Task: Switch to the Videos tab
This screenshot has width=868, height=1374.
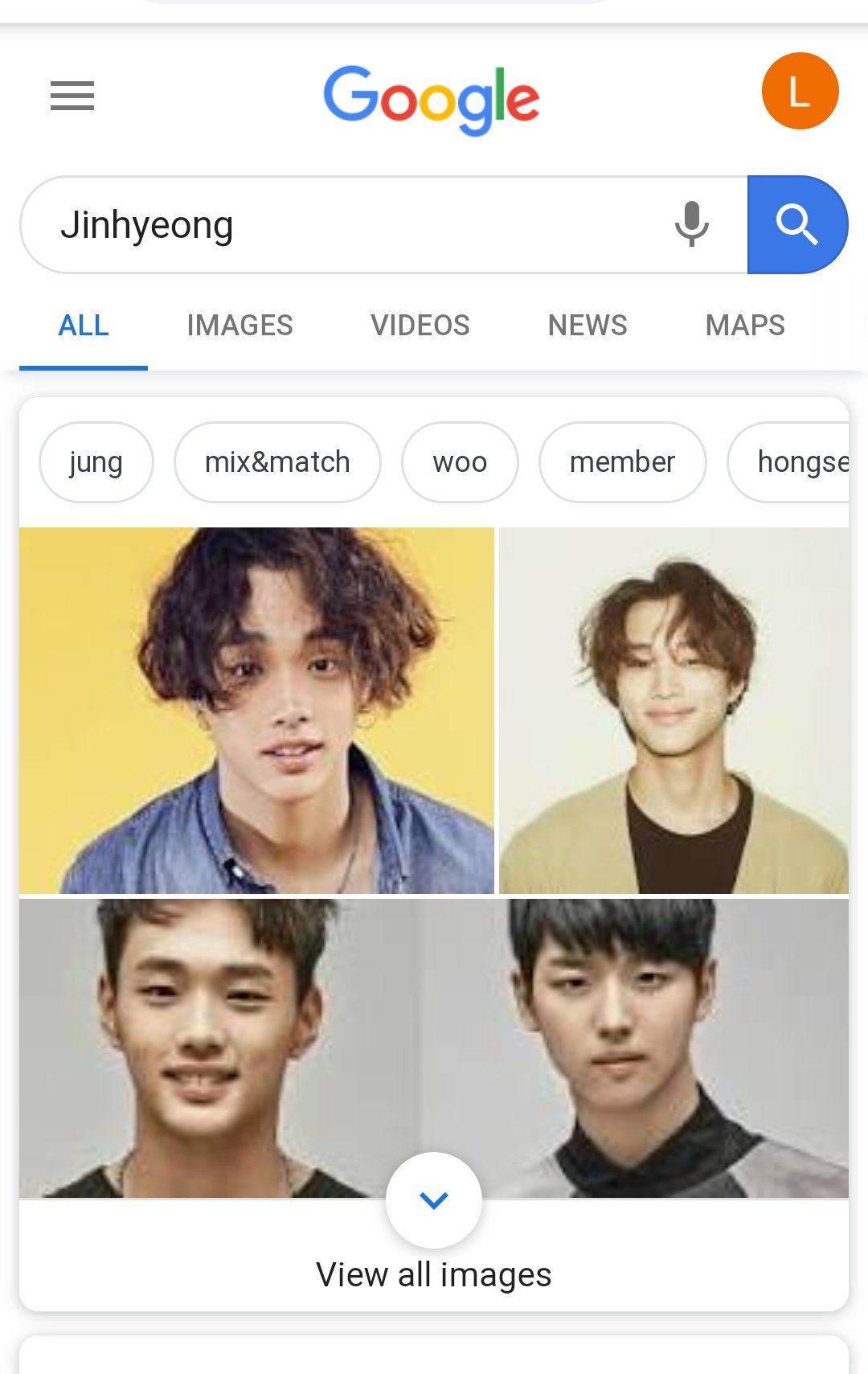Action: pyautogui.click(x=420, y=326)
